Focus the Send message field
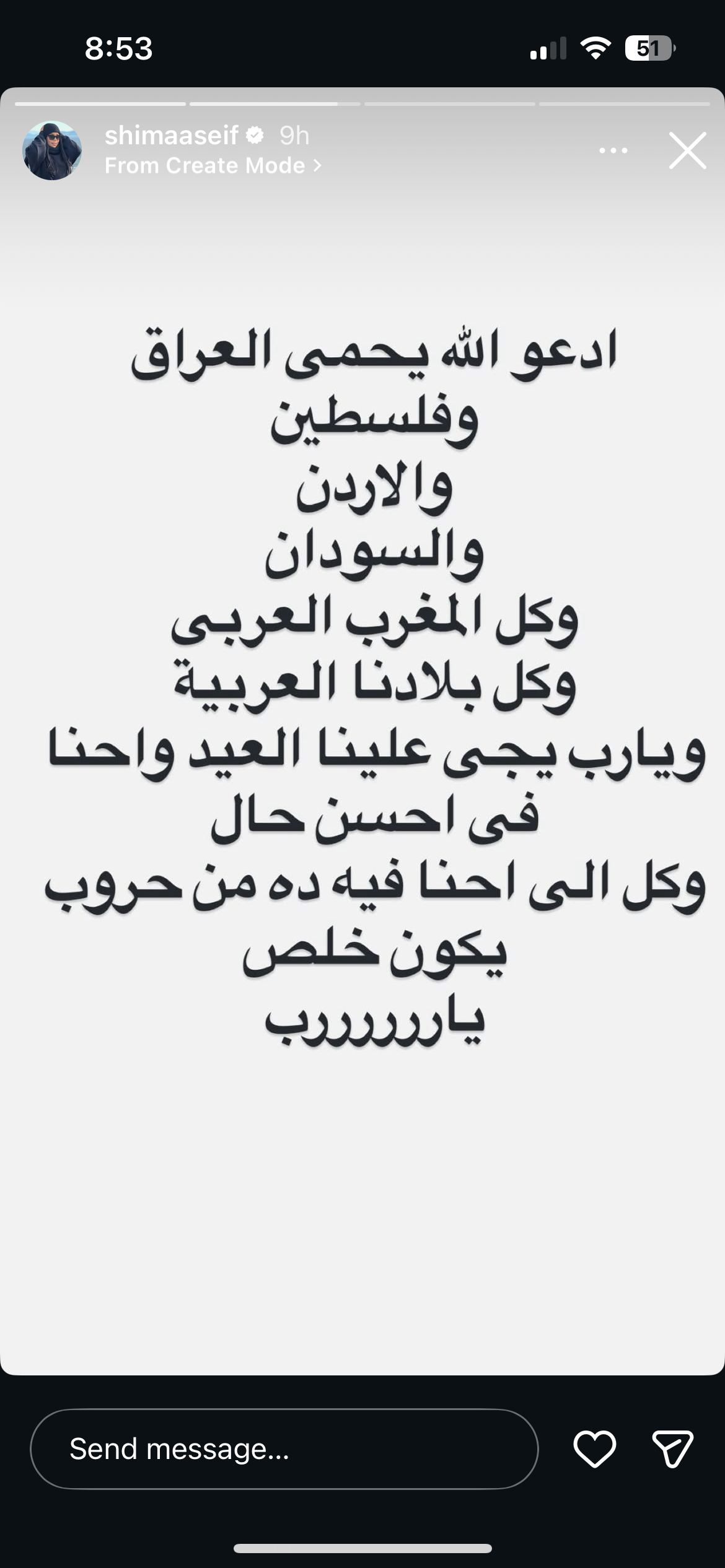Screen dimensions: 725x1568 [x=284, y=1450]
